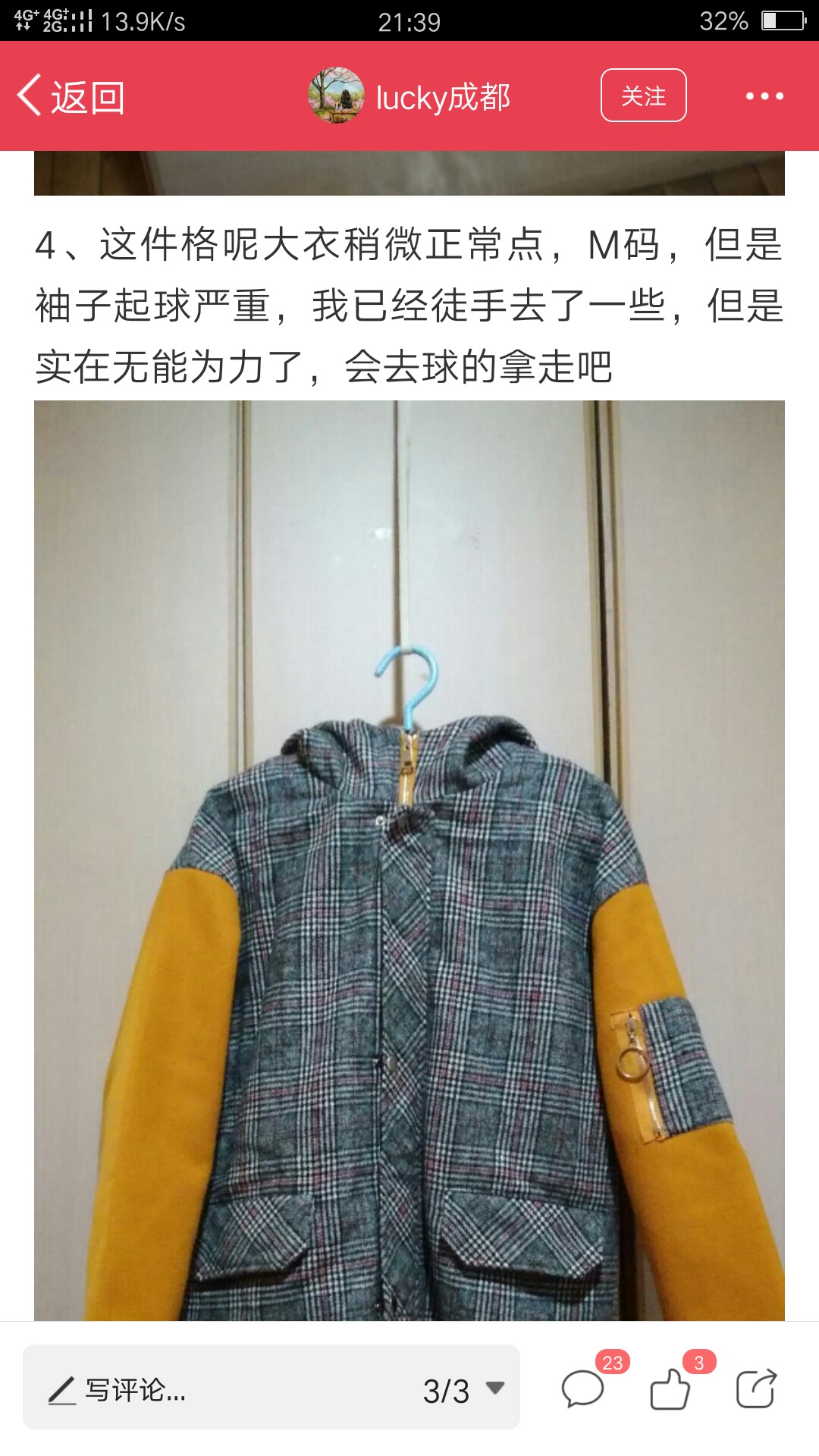Image resolution: width=819 pixels, height=1456 pixels.
Task: Follow the author with 关注
Action: (x=643, y=96)
